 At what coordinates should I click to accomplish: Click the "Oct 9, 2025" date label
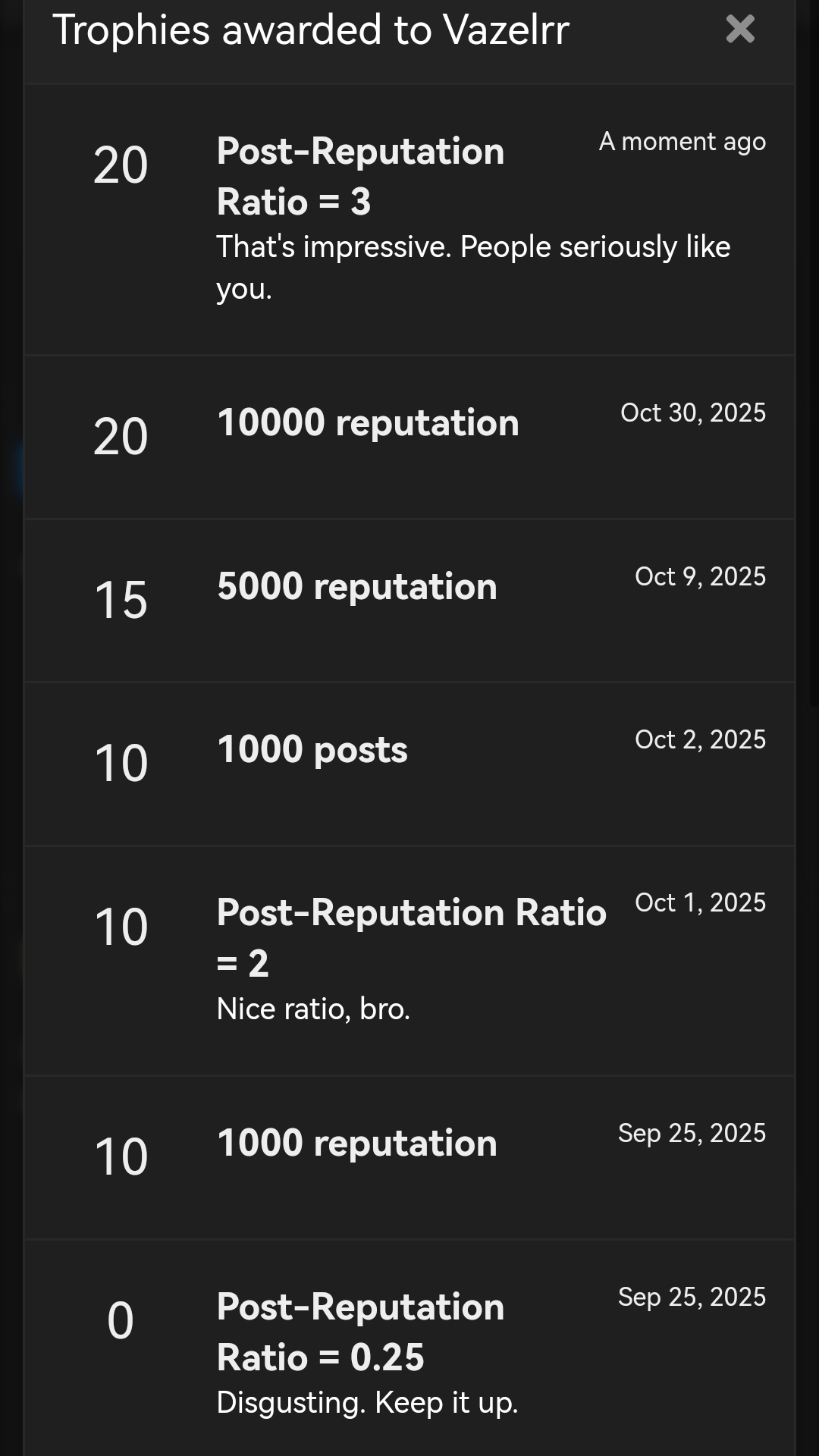coord(700,576)
